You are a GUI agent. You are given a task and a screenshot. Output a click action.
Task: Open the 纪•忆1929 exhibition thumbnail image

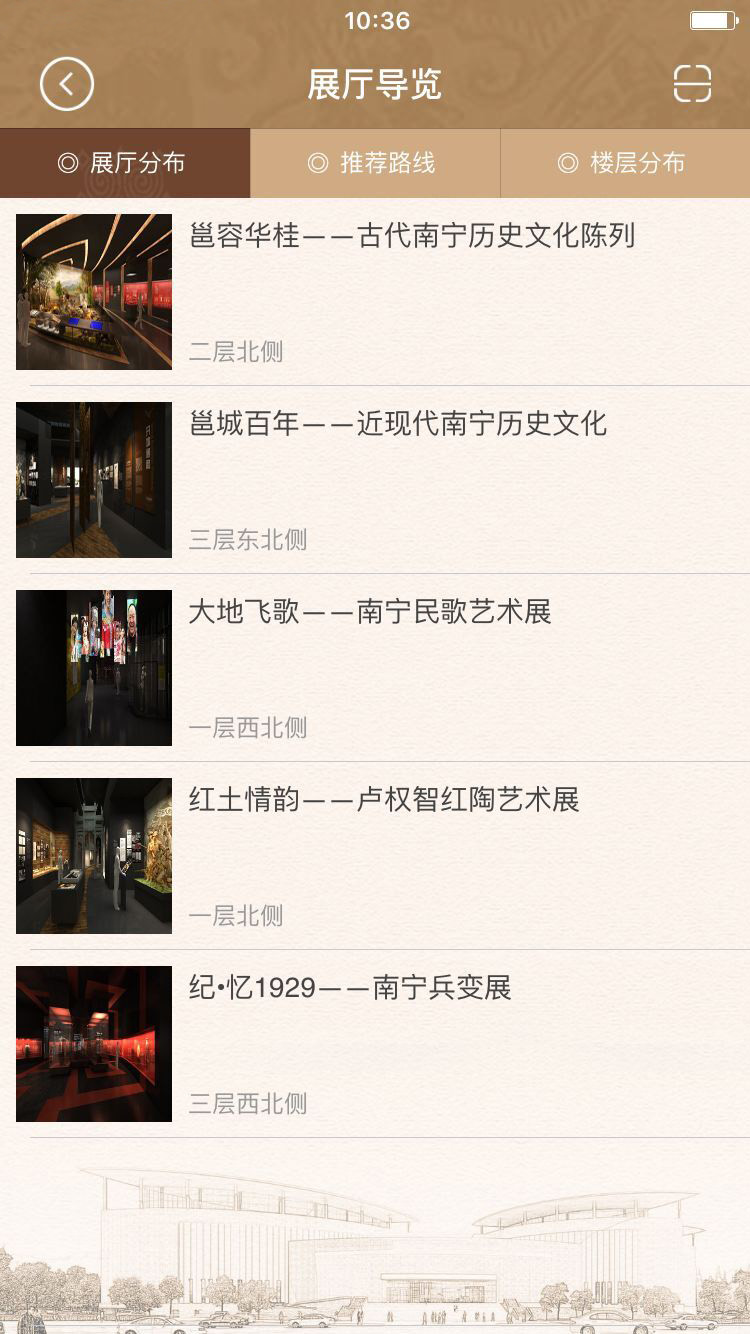tap(93, 1042)
